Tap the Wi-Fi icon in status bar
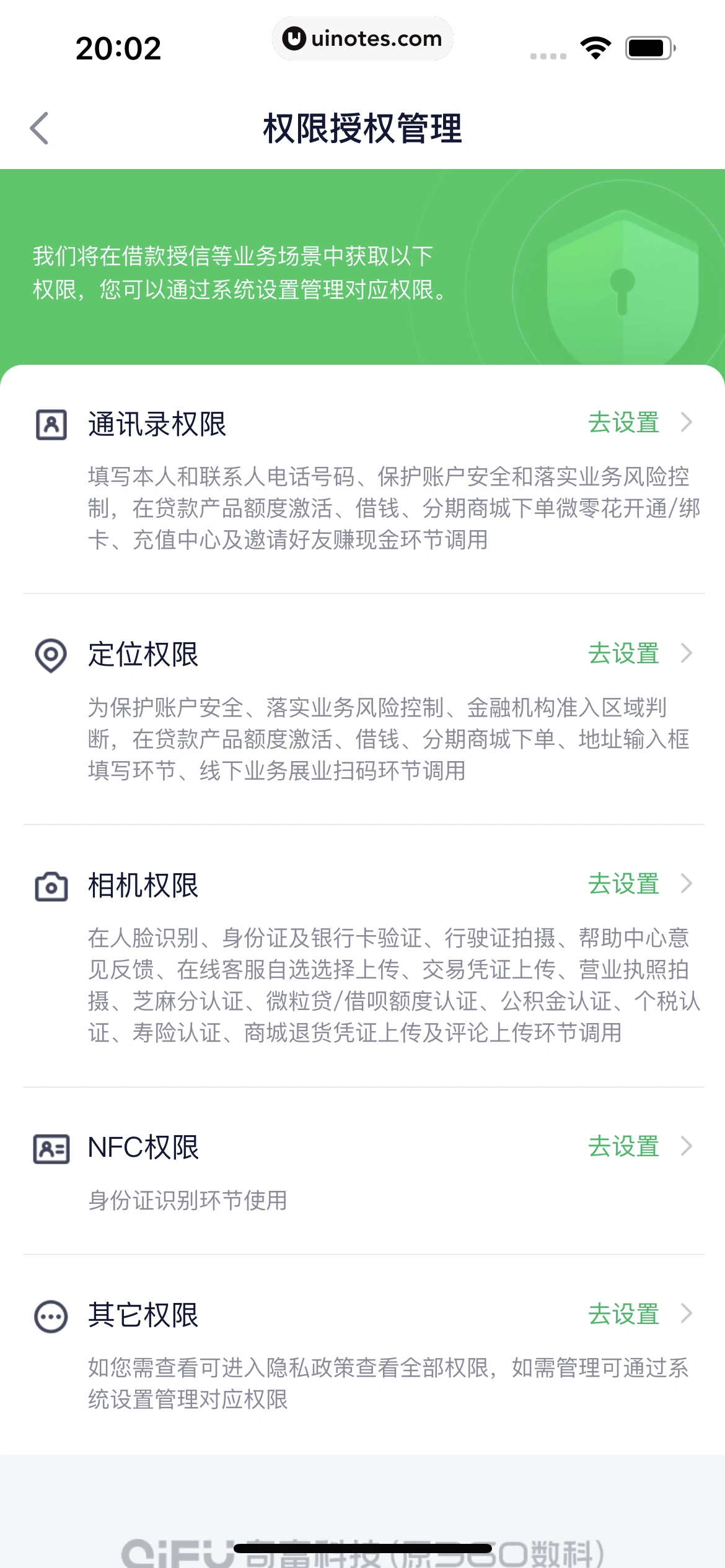 [595, 50]
